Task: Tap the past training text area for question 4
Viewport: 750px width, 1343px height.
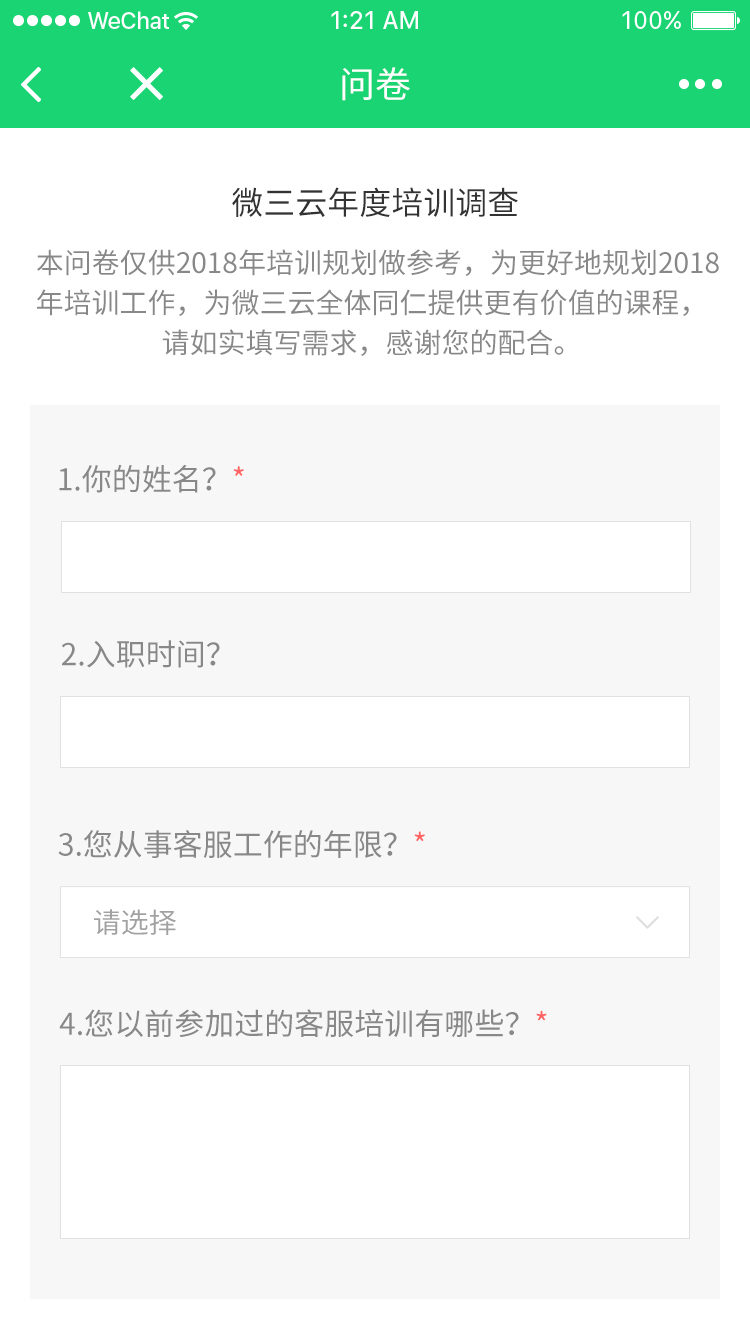Action: pos(375,1152)
